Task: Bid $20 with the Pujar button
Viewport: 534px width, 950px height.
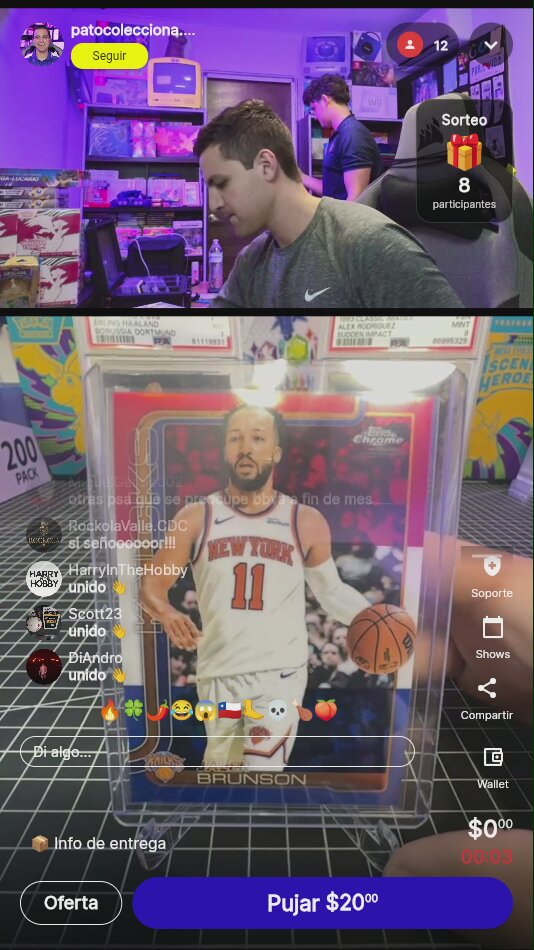Action: [322, 903]
